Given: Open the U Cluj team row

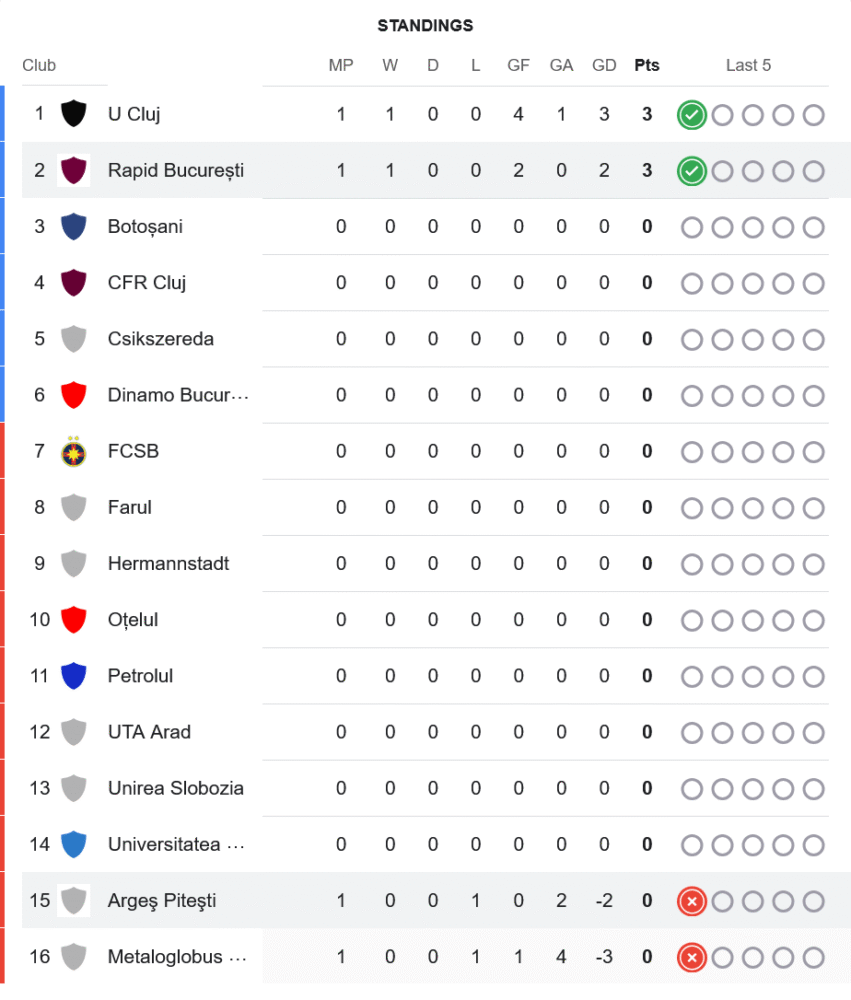Looking at the screenshot, I should tap(134, 114).
